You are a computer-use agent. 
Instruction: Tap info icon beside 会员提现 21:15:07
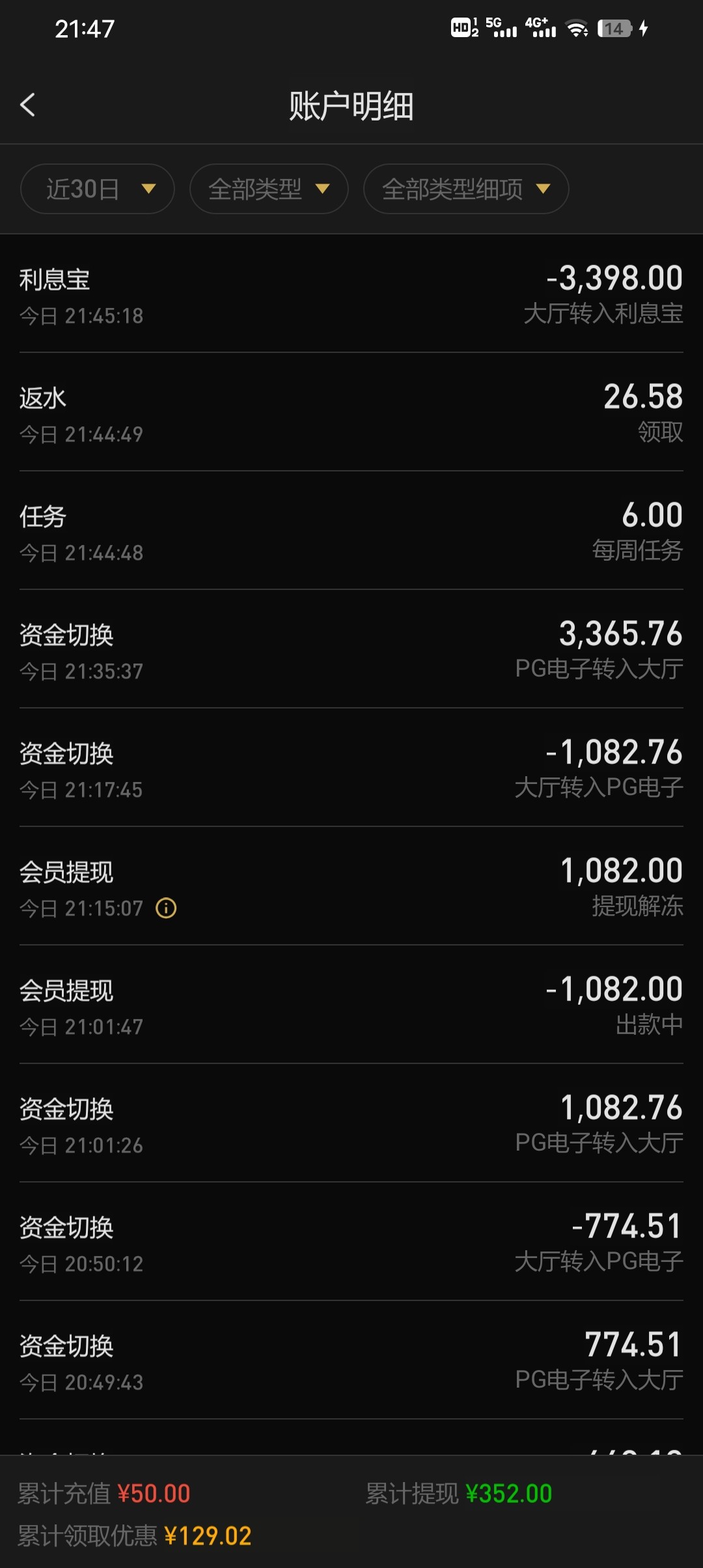pyautogui.click(x=166, y=908)
